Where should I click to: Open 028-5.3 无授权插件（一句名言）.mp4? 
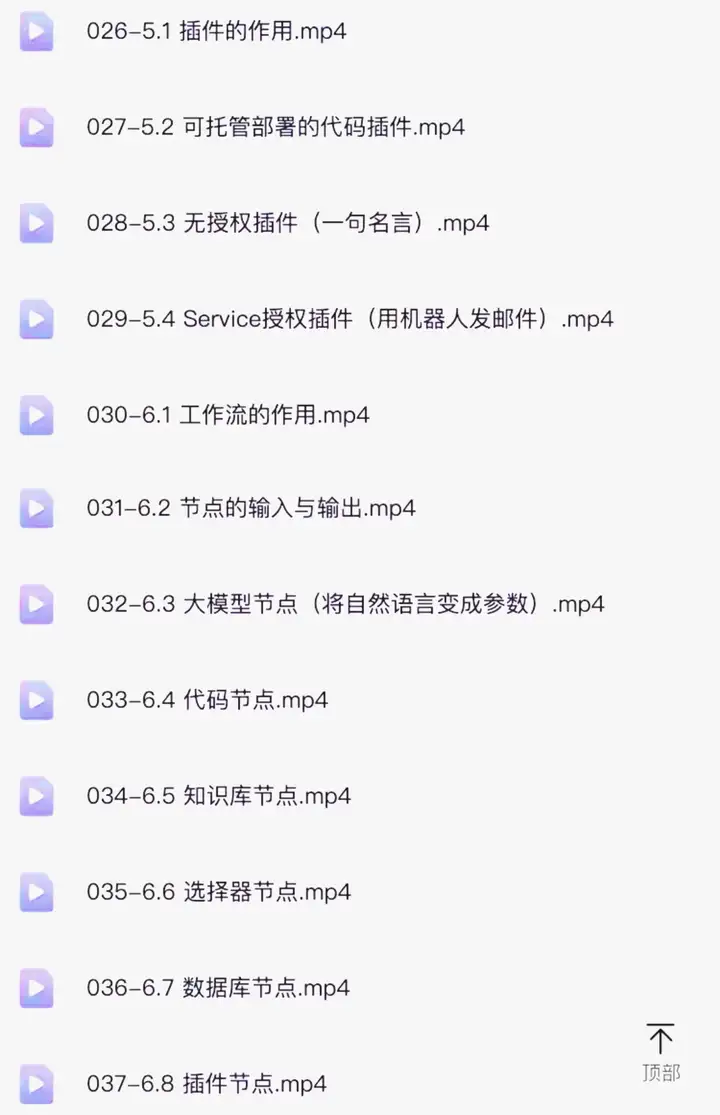tap(287, 223)
